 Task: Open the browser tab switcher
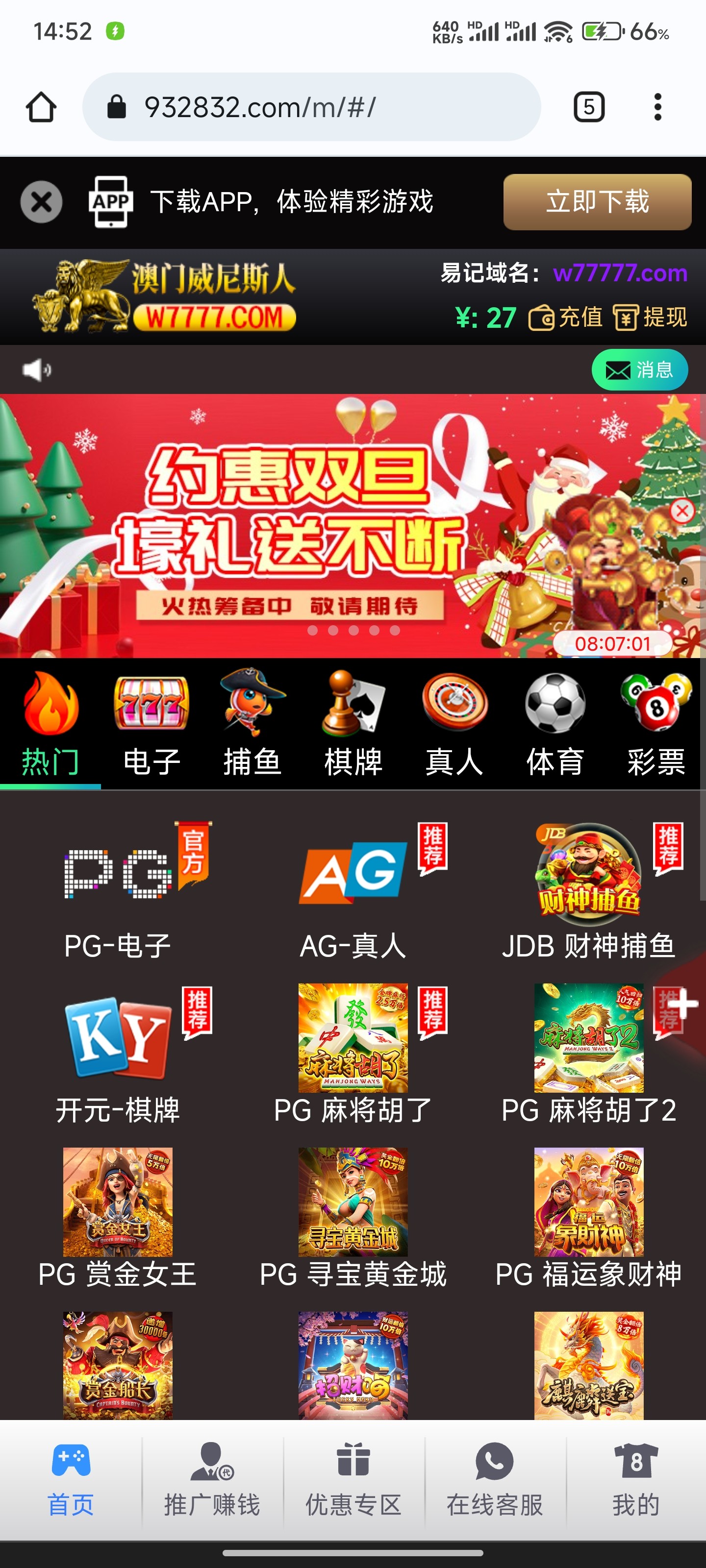click(x=588, y=107)
